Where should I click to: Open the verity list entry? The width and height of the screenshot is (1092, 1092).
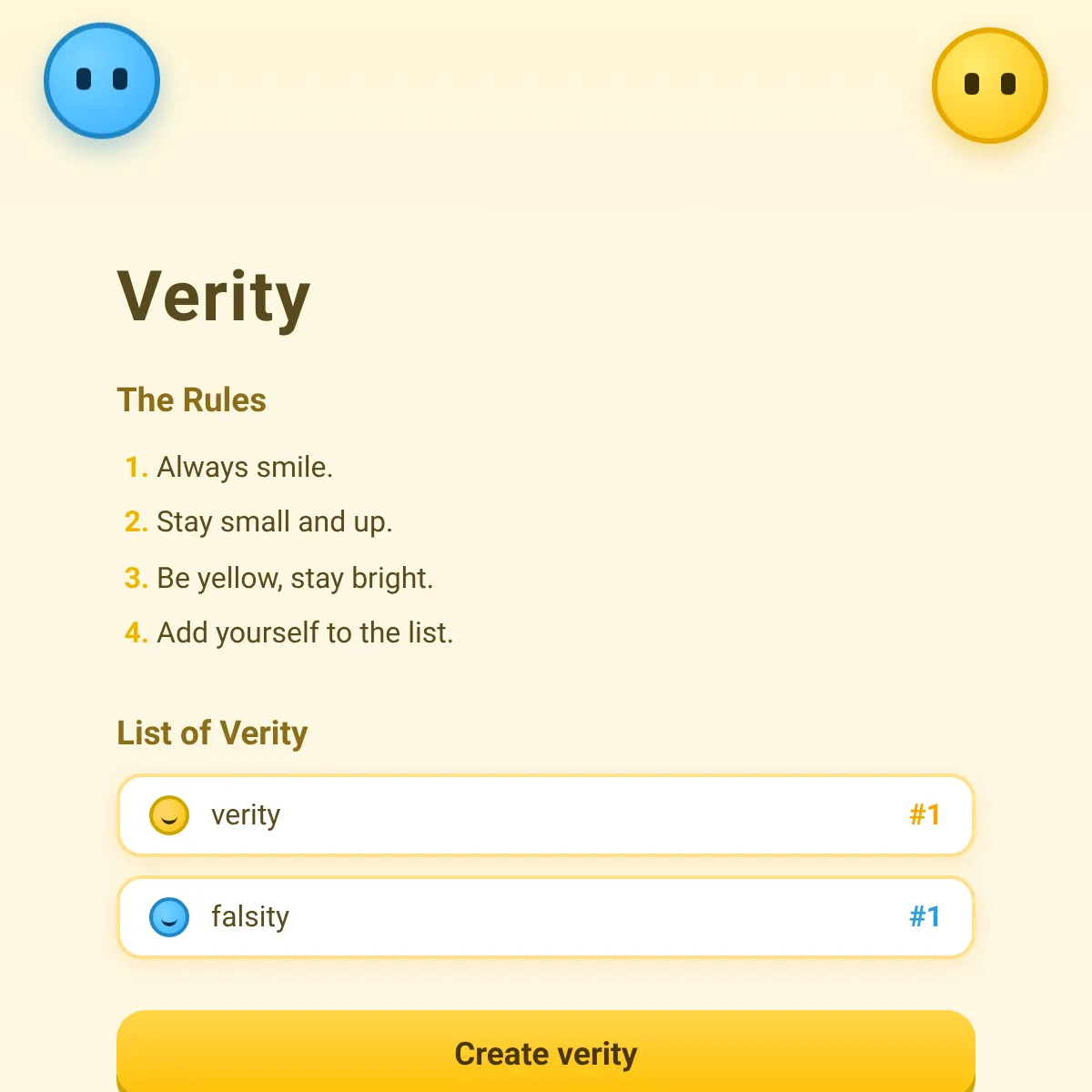coord(546,815)
